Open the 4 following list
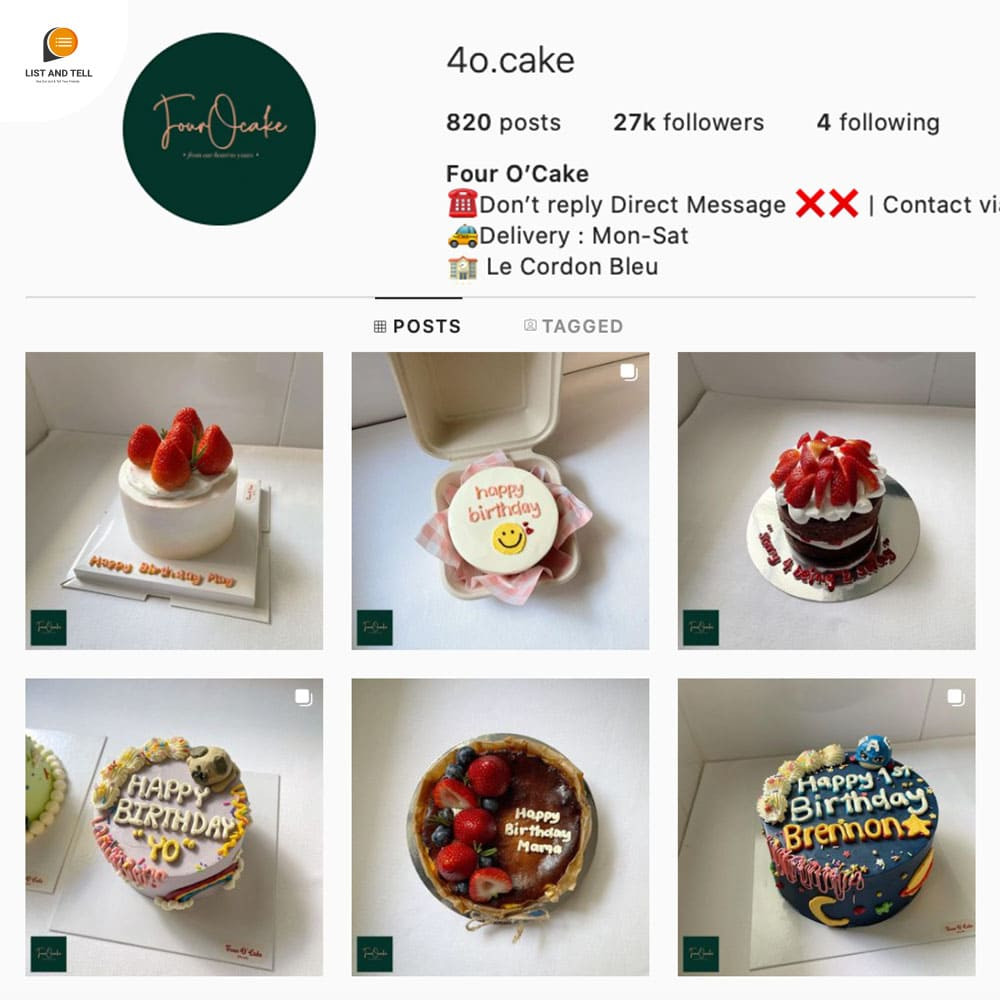 click(x=877, y=123)
